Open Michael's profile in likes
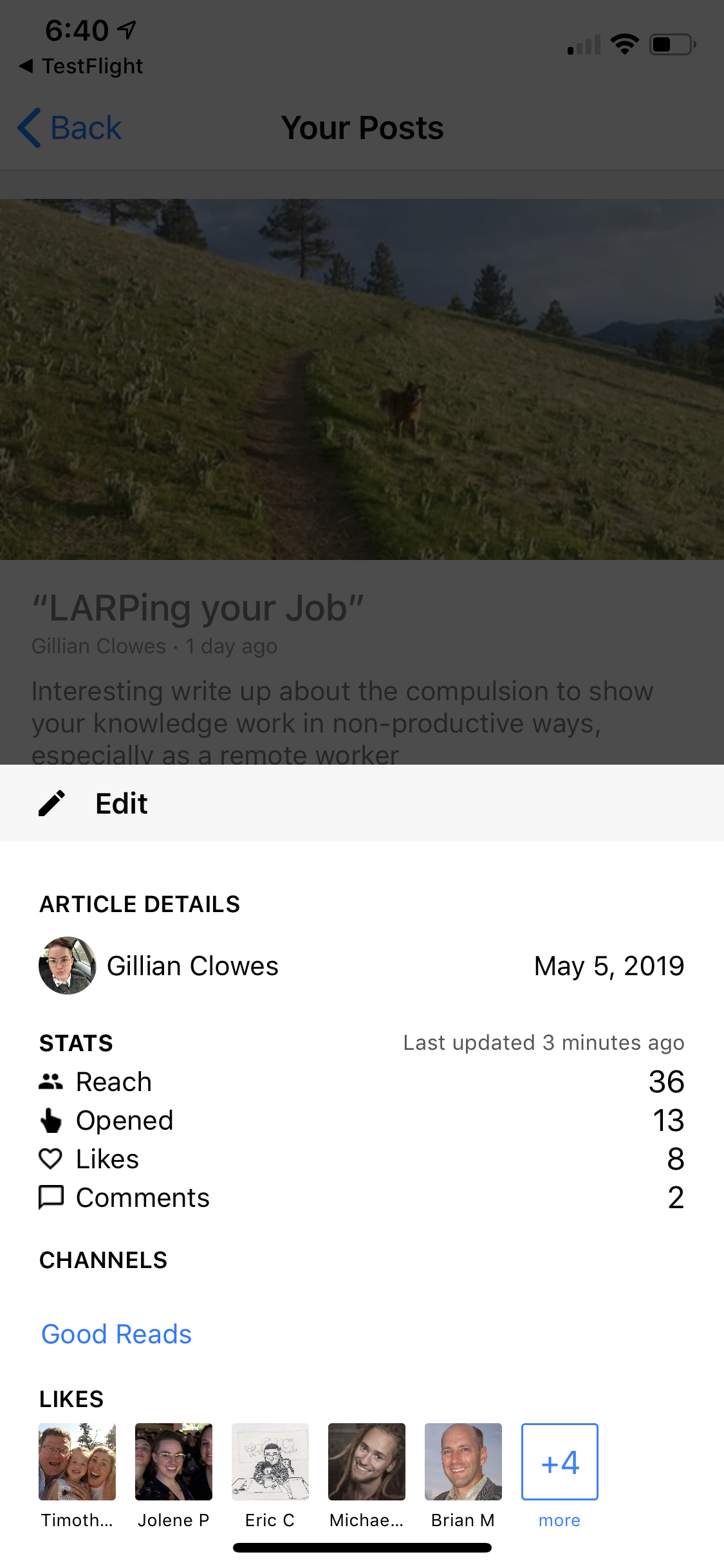Viewport: 724px width, 1568px height. click(x=367, y=1462)
